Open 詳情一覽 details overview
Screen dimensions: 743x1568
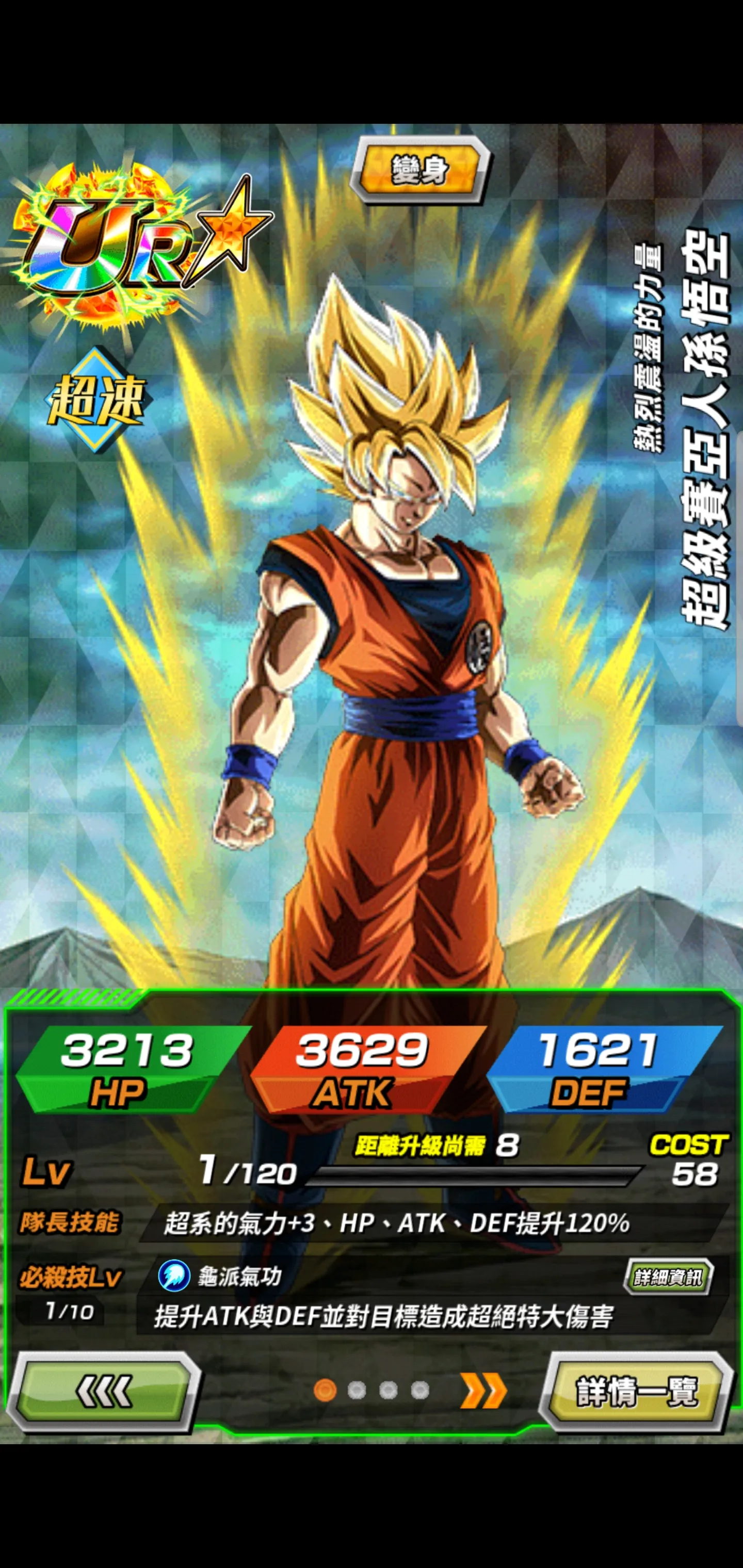(x=636, y=1390)
